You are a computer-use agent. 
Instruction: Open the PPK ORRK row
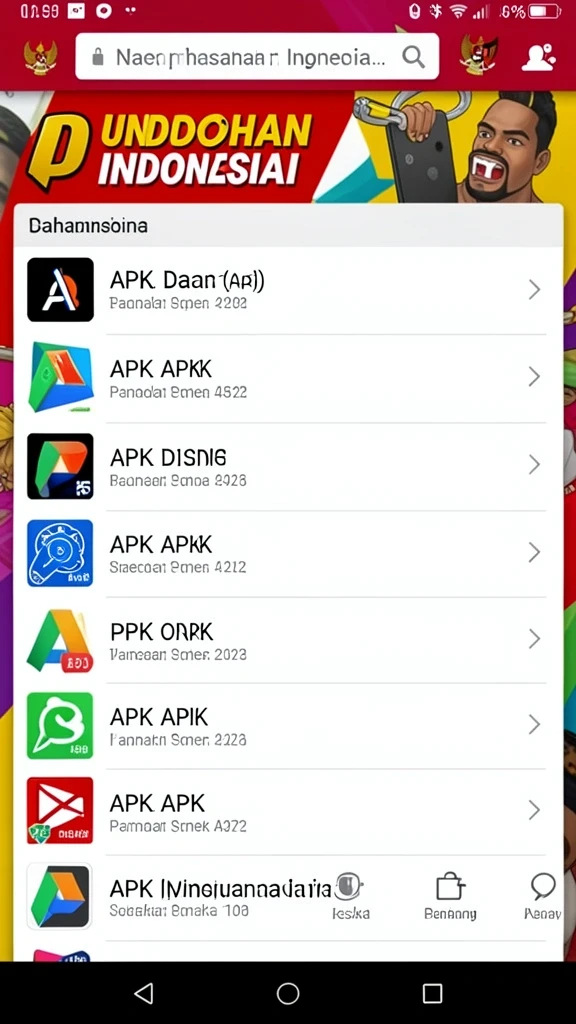coord(287,640)
